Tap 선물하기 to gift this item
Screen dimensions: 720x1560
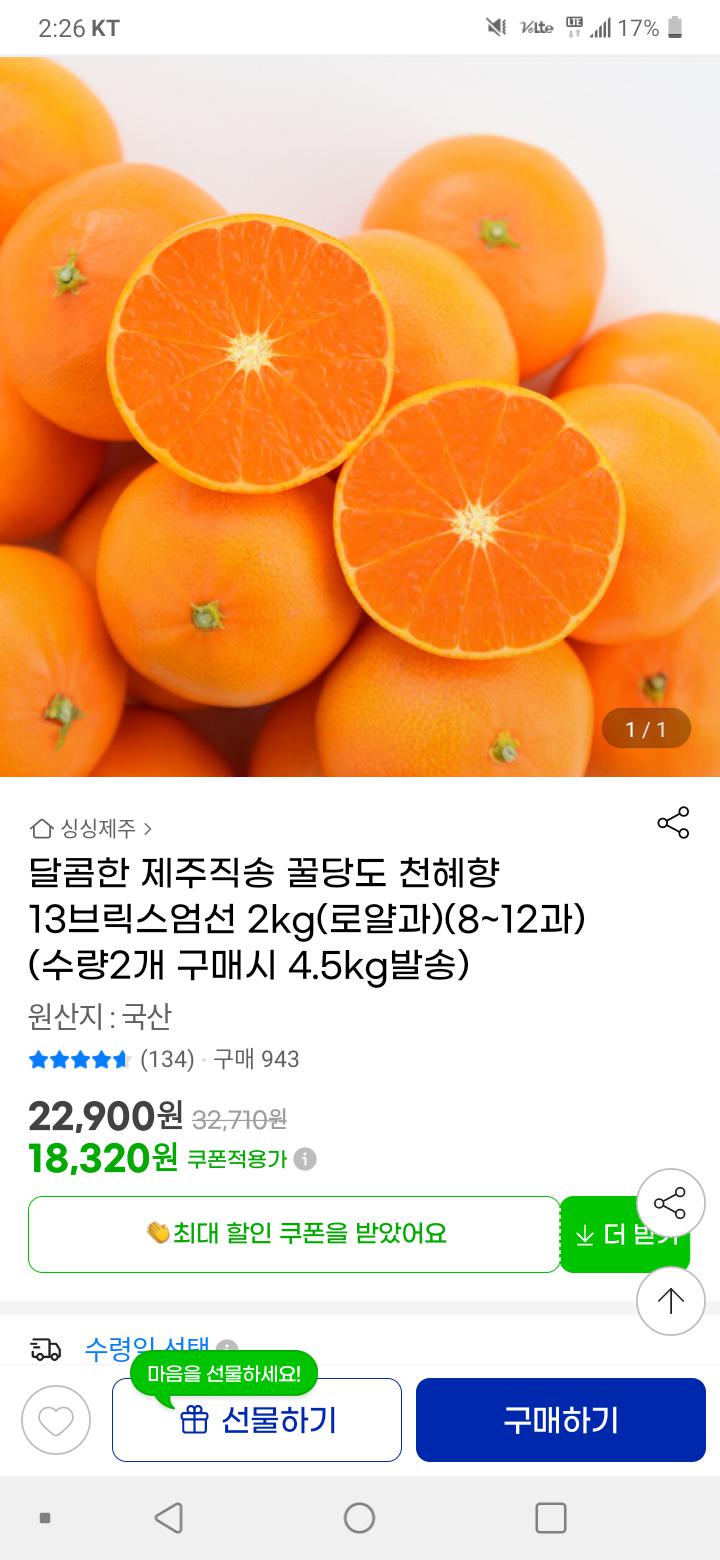click(x=257, y=1420)
